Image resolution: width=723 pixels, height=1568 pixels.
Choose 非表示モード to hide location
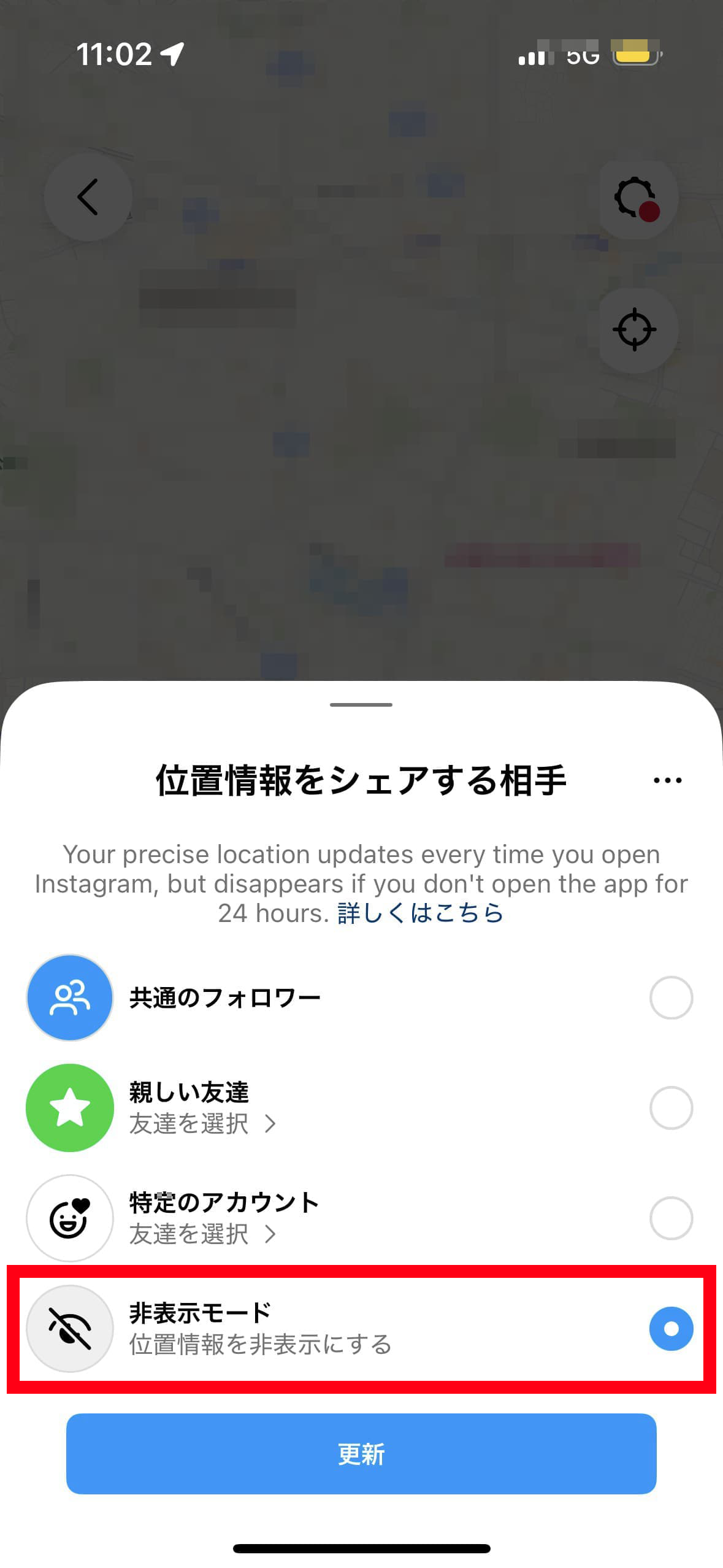671,1329
